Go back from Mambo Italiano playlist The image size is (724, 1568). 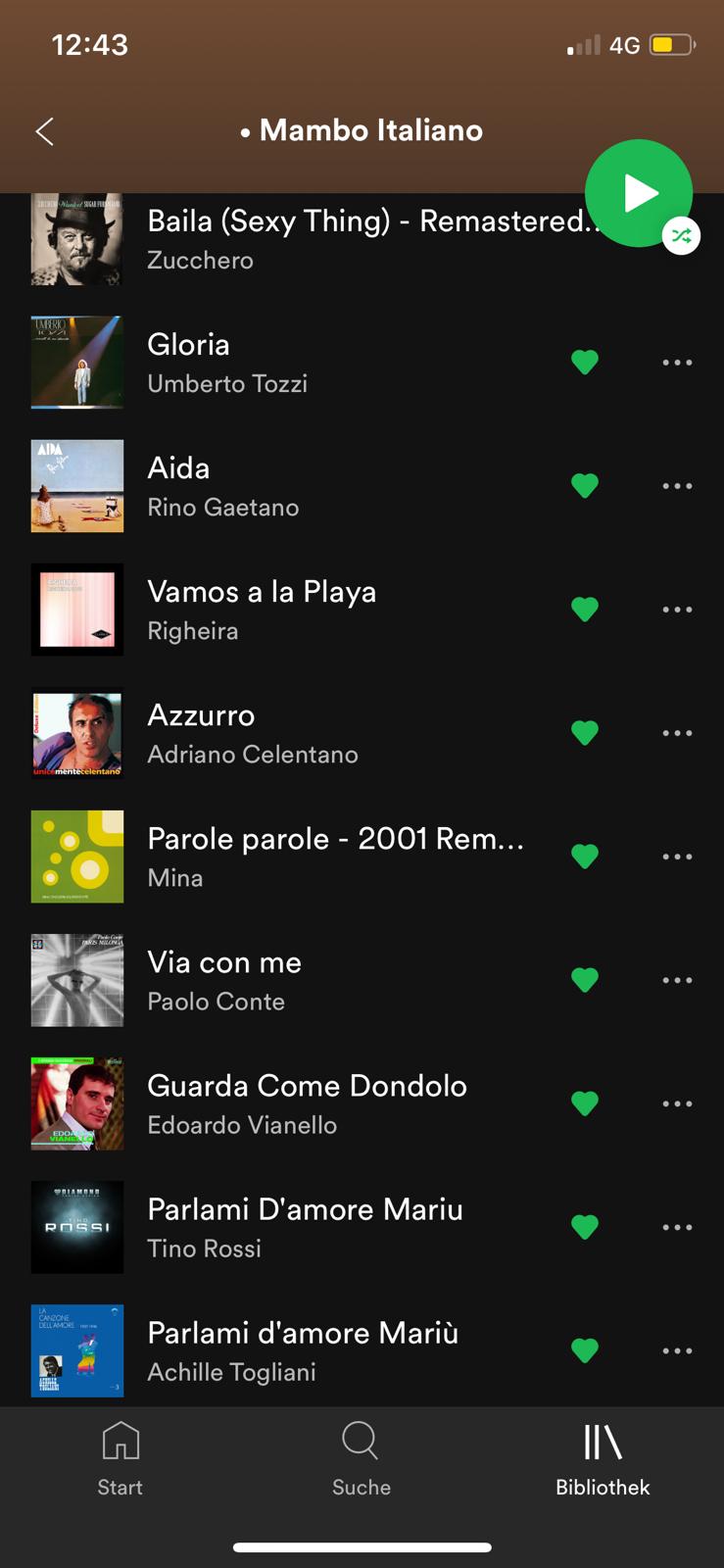point(45,131)
